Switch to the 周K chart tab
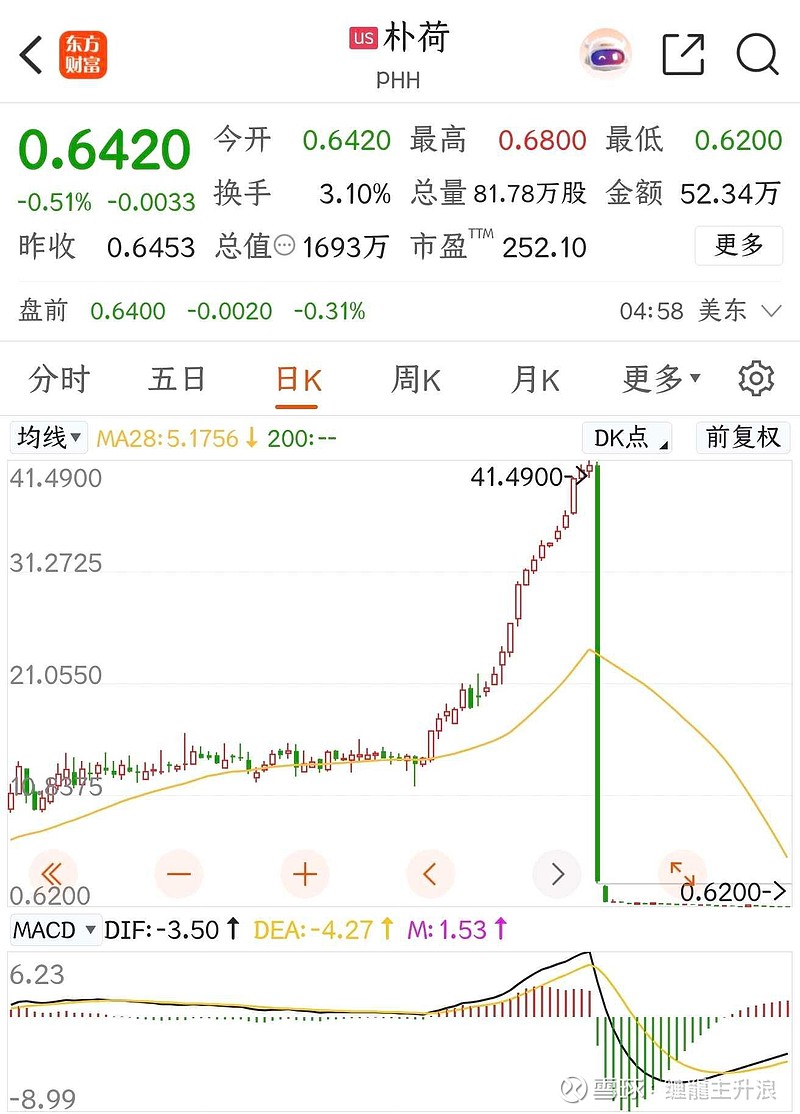Screen dimensions: 800x1114 pos(416,379)
